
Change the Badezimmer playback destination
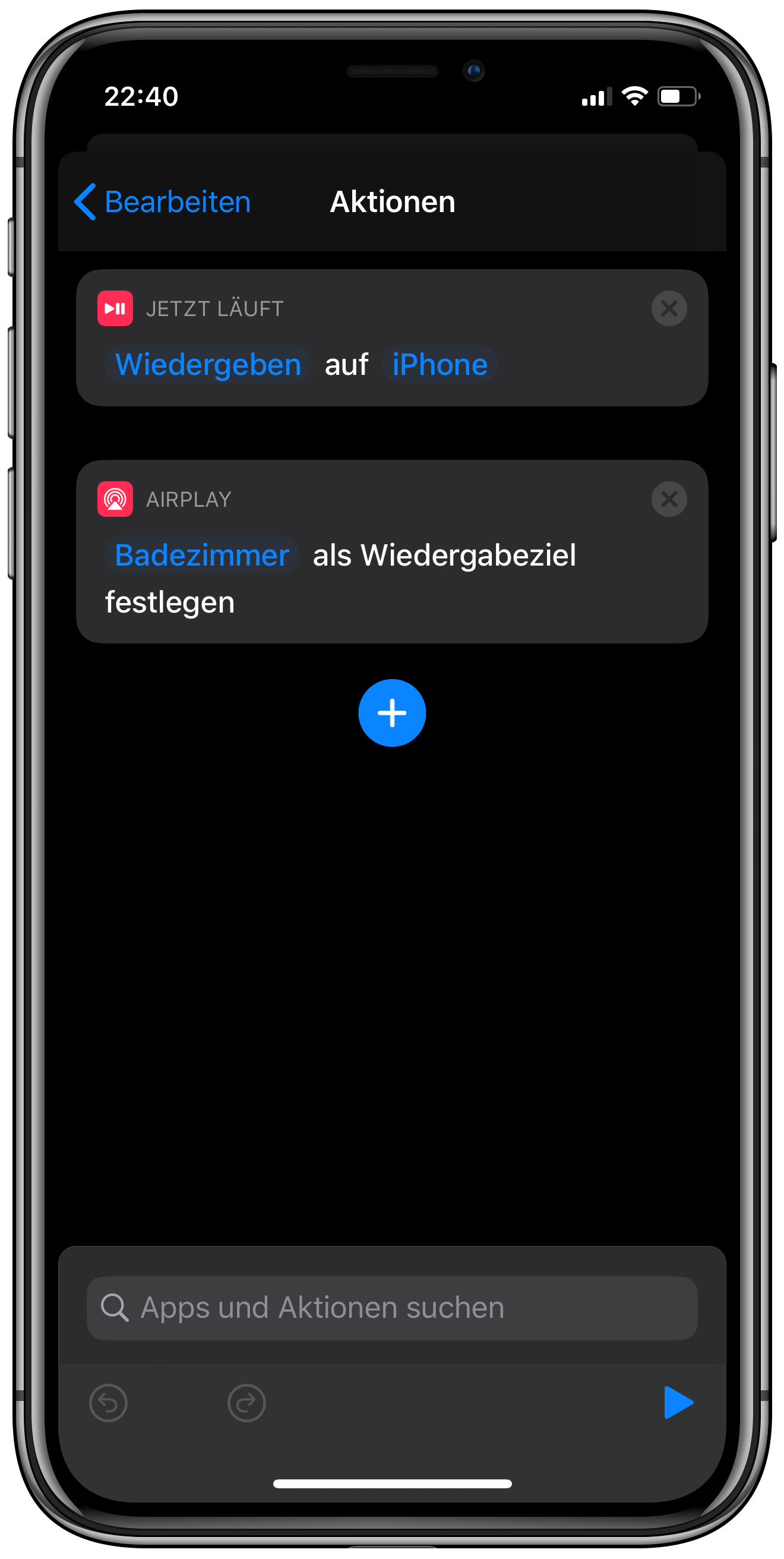202,555
